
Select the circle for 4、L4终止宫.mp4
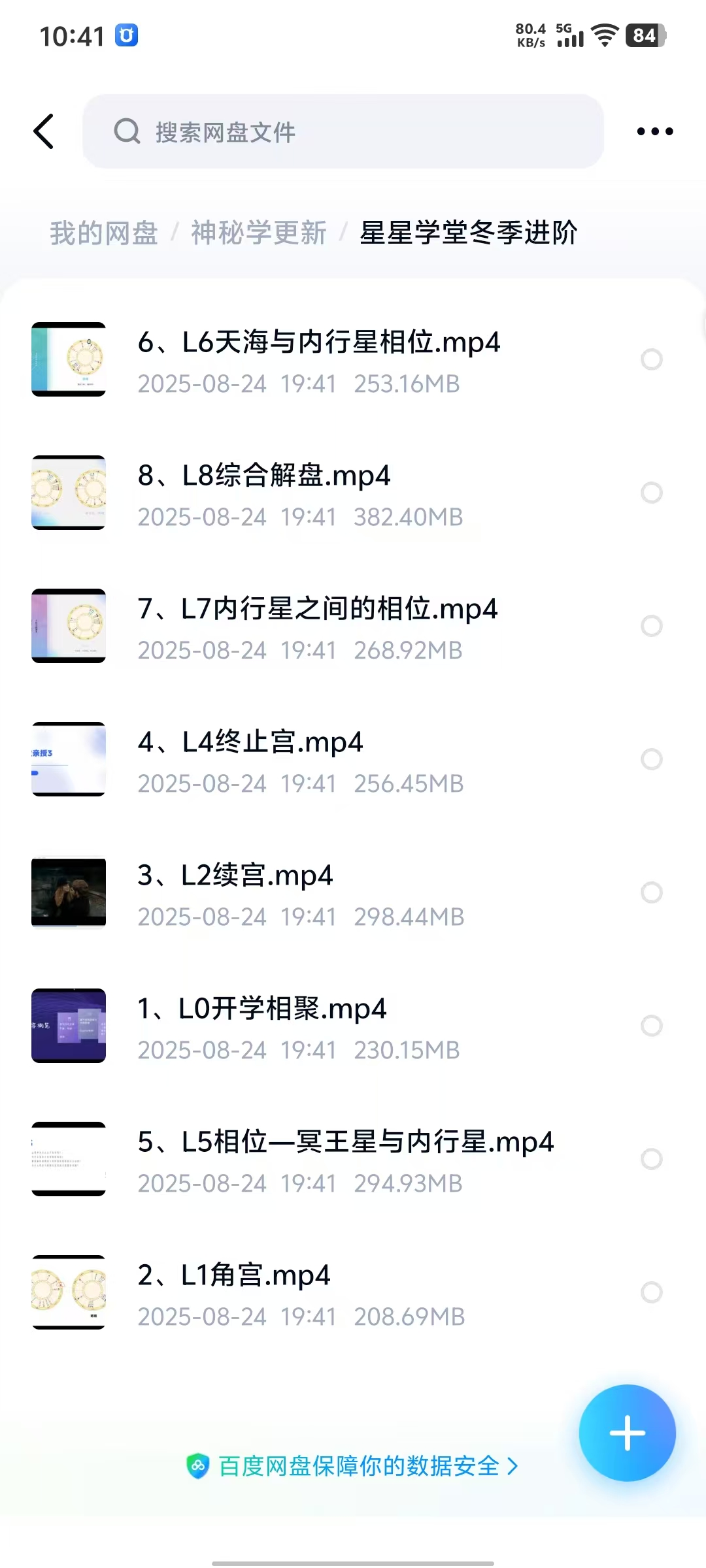click(x=652, y=759)
